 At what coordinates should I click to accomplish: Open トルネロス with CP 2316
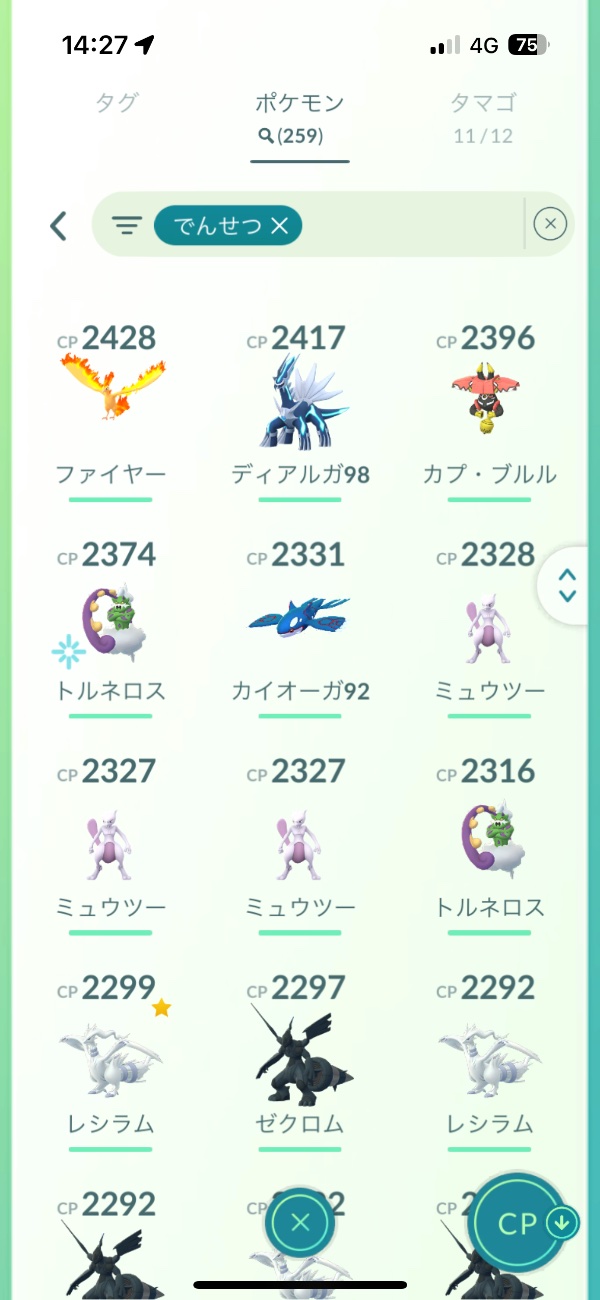(x=490, y=840)
